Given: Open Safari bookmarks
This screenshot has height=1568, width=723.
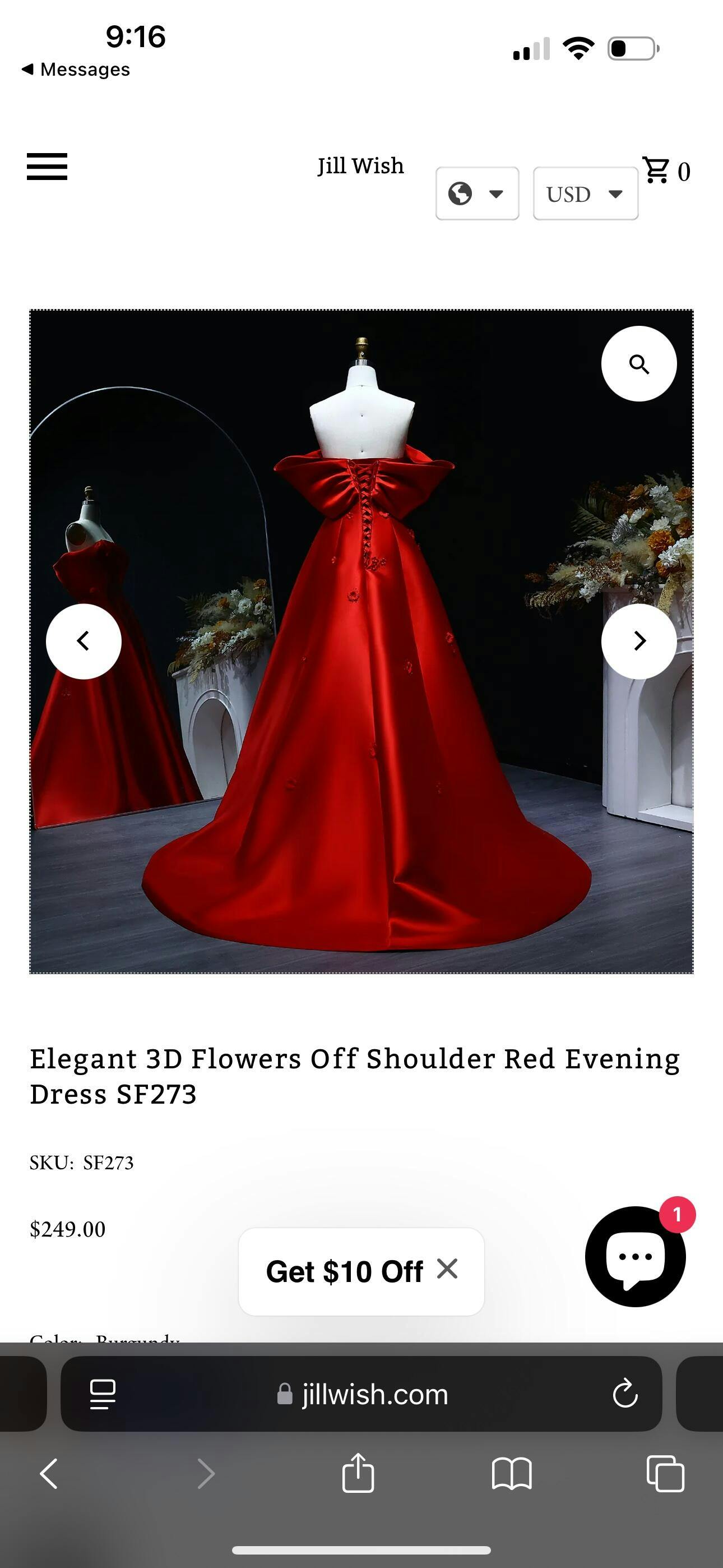Looking at the screenshot, I should (x=511, y=1474).
